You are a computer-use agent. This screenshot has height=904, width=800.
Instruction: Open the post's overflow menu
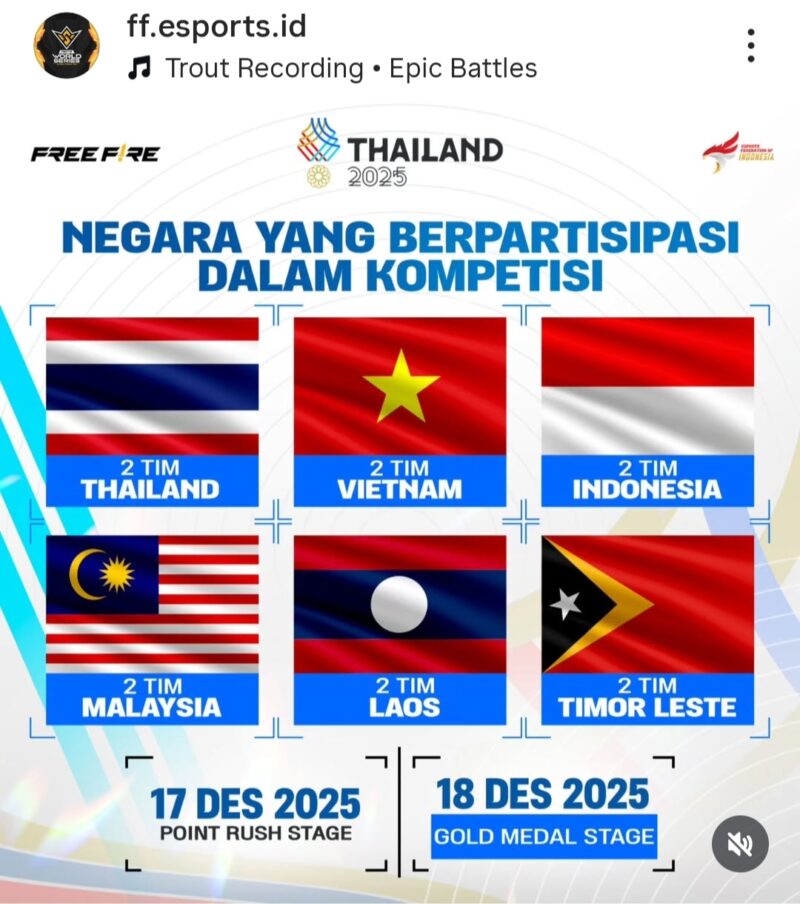coord(750,45)
